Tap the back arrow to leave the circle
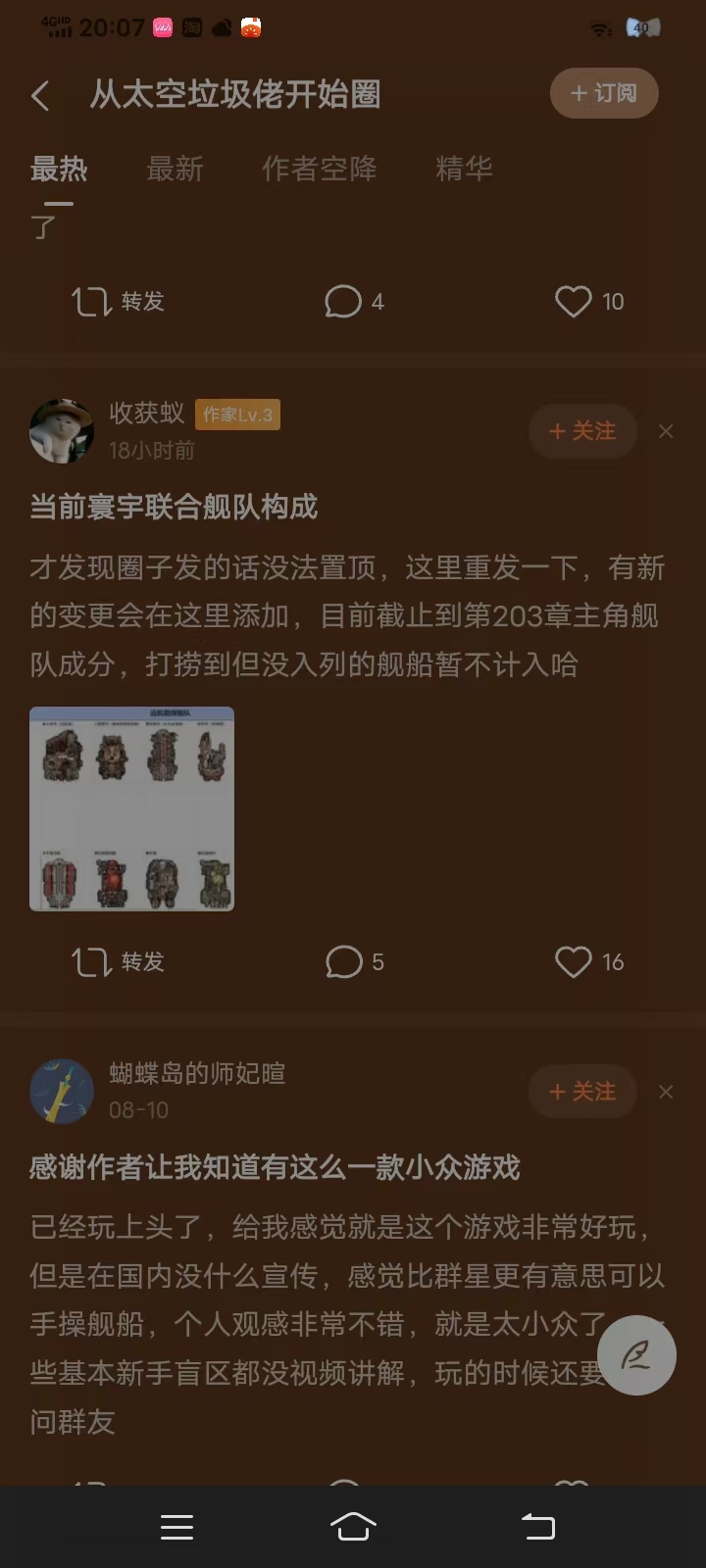The height and width of the screenshot is (1568, 706). tap(39, 95)
